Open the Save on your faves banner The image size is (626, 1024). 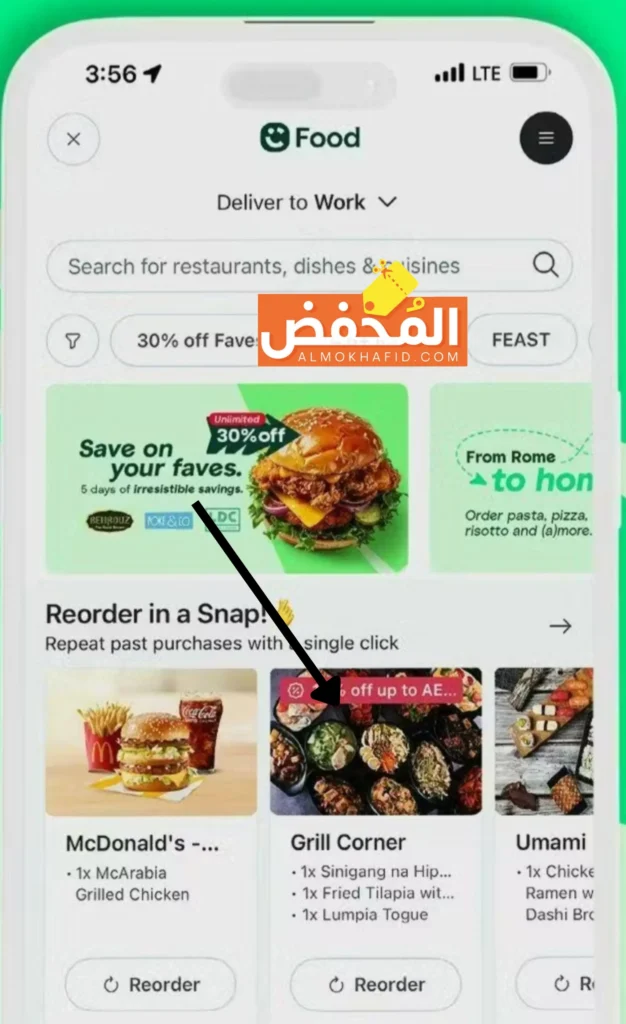[227, 477]
